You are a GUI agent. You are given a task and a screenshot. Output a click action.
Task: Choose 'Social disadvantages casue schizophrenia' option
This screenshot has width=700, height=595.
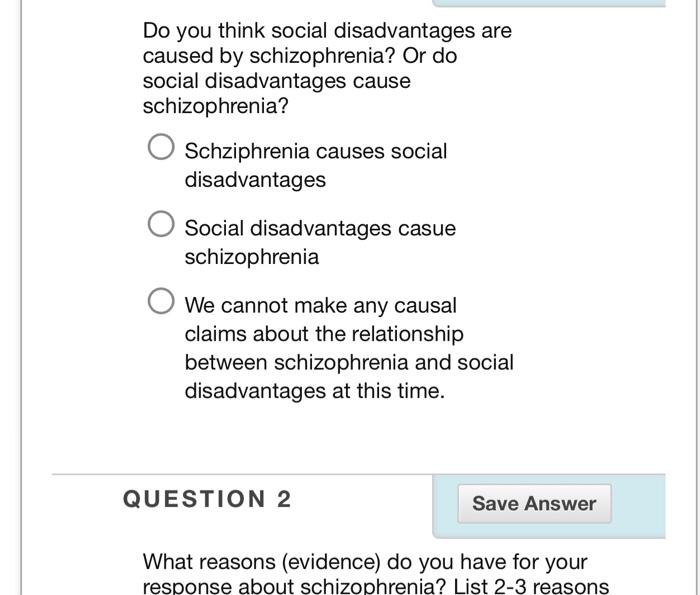[x=161, y=224]
